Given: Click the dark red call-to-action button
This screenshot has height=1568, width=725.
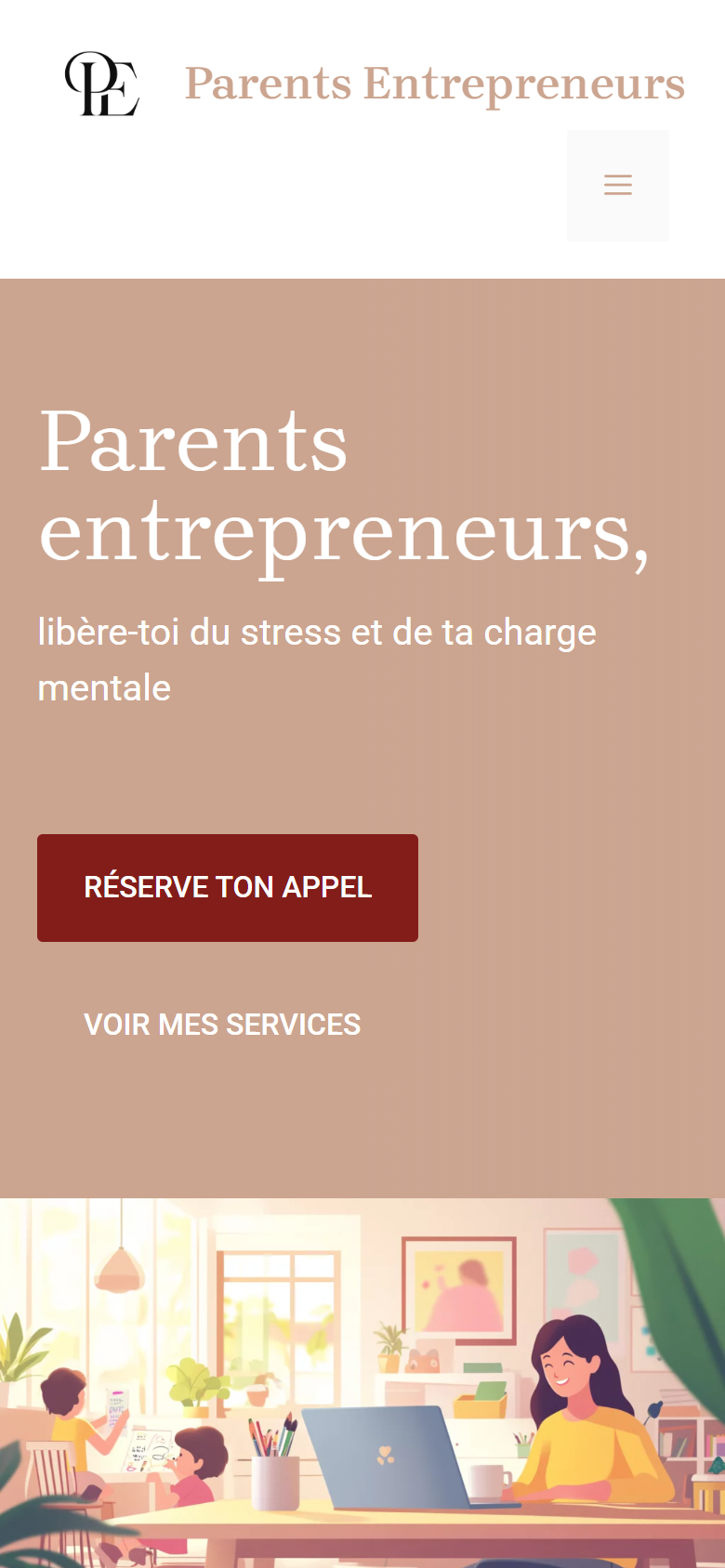Looking at the screenshot, I should point(227,887).
